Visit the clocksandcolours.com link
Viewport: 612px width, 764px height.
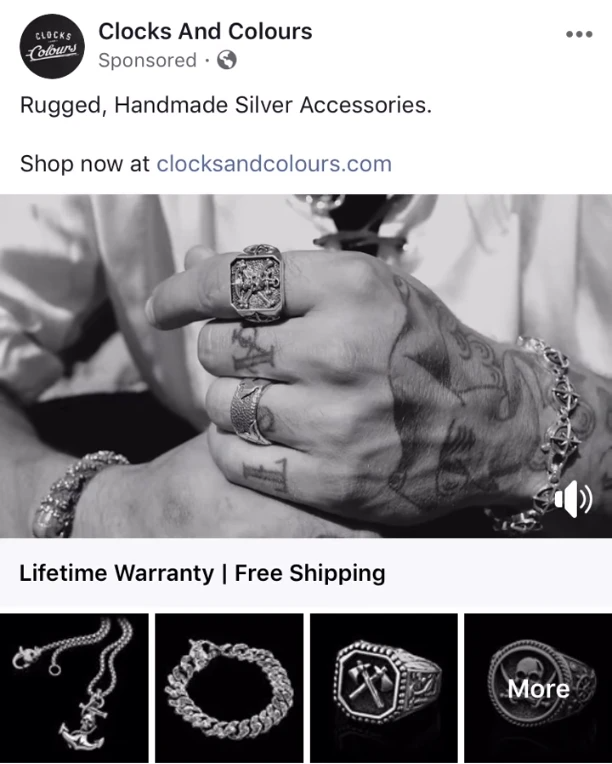point(274,163)
